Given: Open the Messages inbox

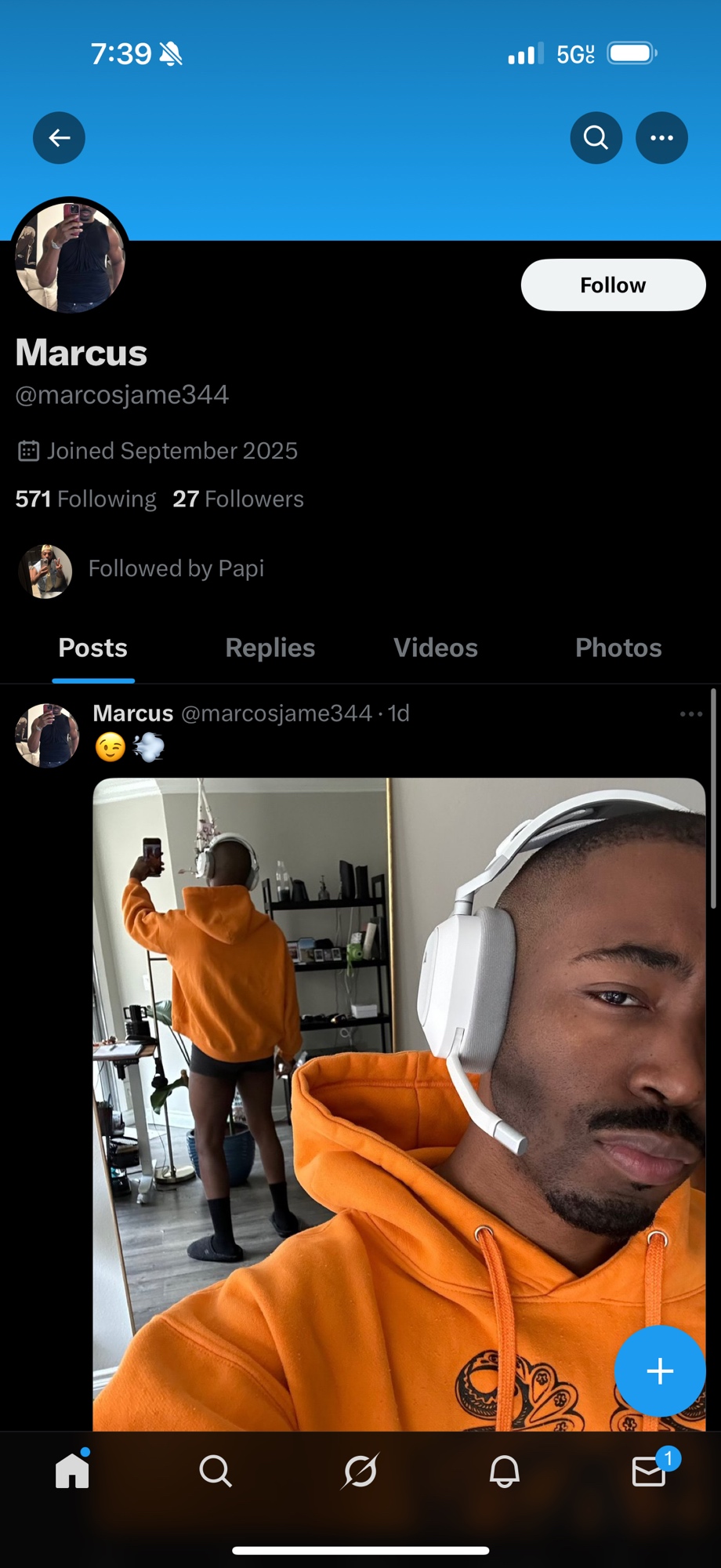Looking at the screenshot, I should 649,1472.
